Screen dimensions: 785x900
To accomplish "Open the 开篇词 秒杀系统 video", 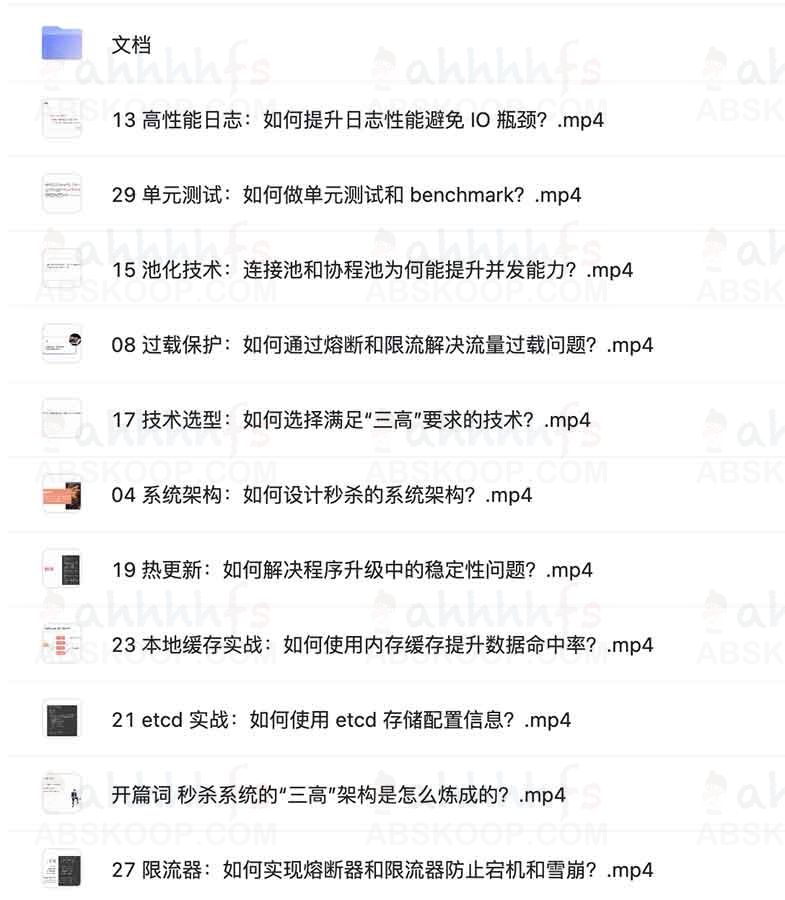I will [x=339, y=795].
